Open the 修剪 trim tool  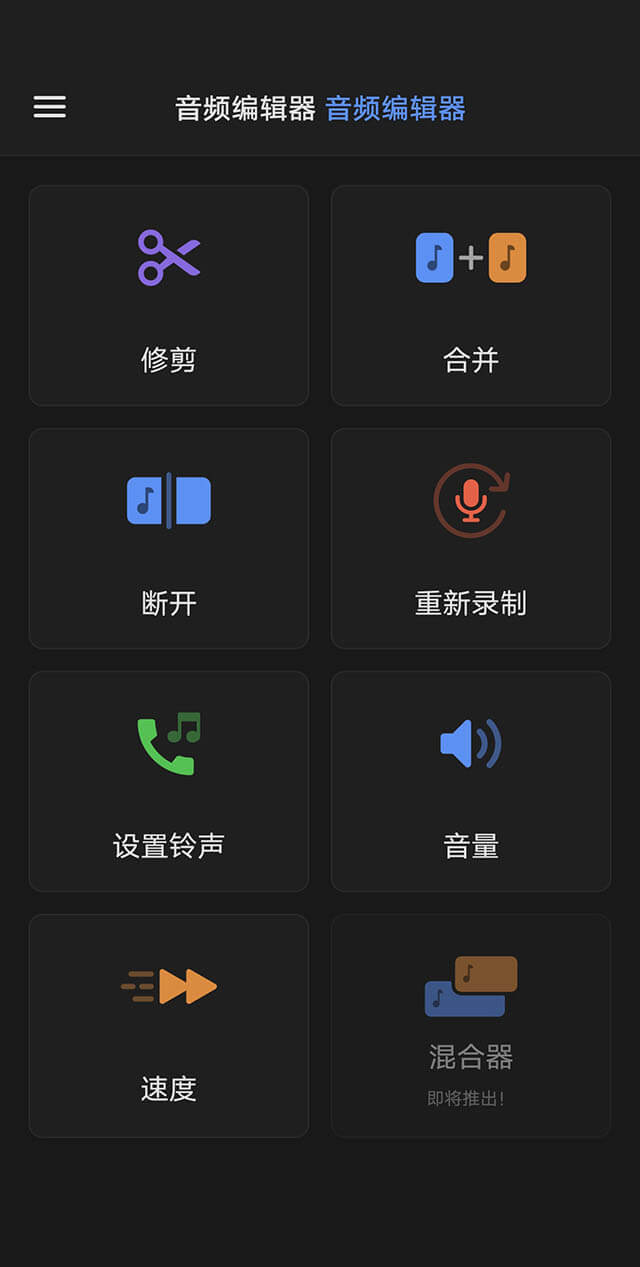[169, 295]
